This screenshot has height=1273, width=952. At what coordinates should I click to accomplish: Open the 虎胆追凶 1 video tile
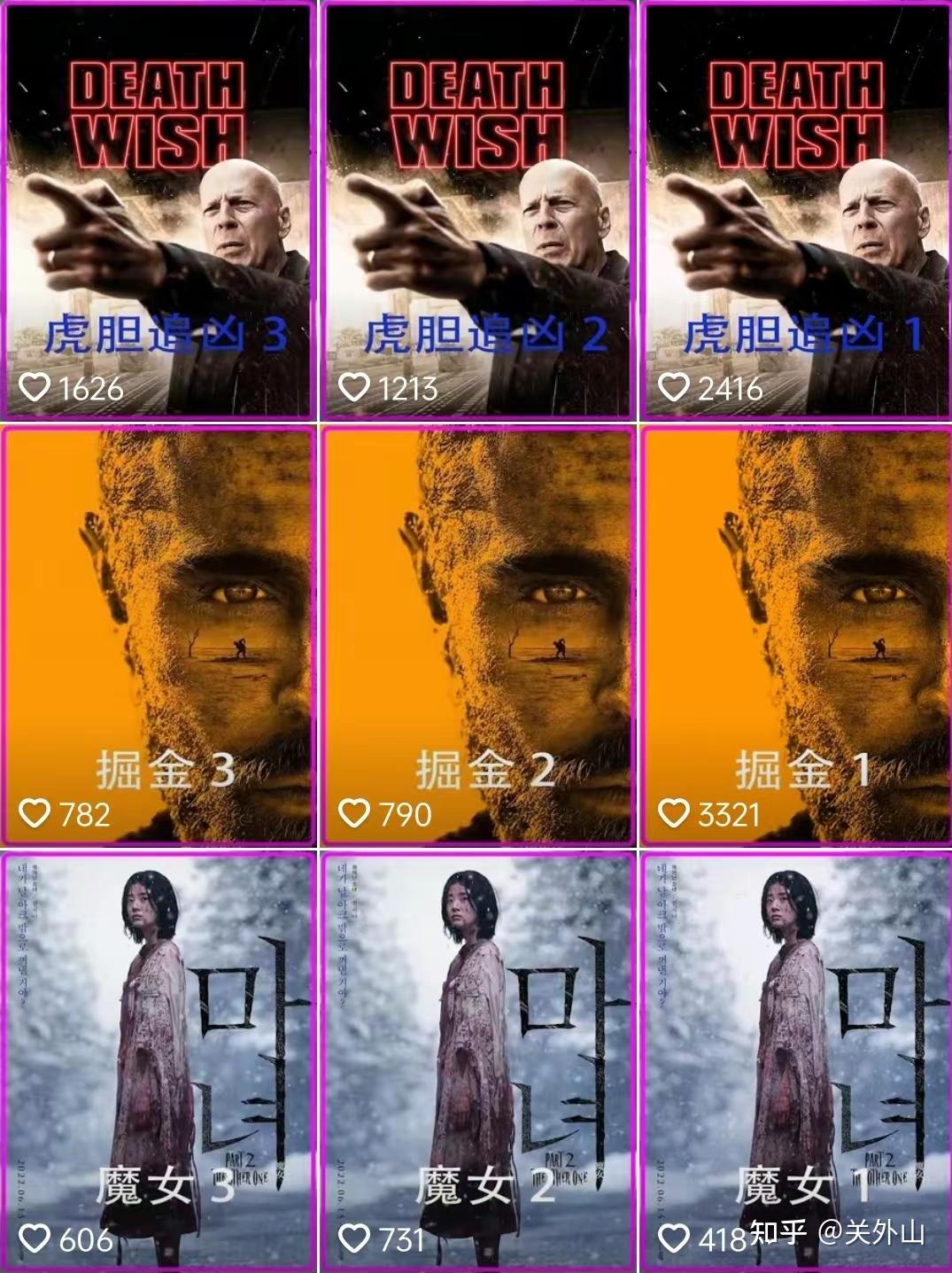(797, 211)
